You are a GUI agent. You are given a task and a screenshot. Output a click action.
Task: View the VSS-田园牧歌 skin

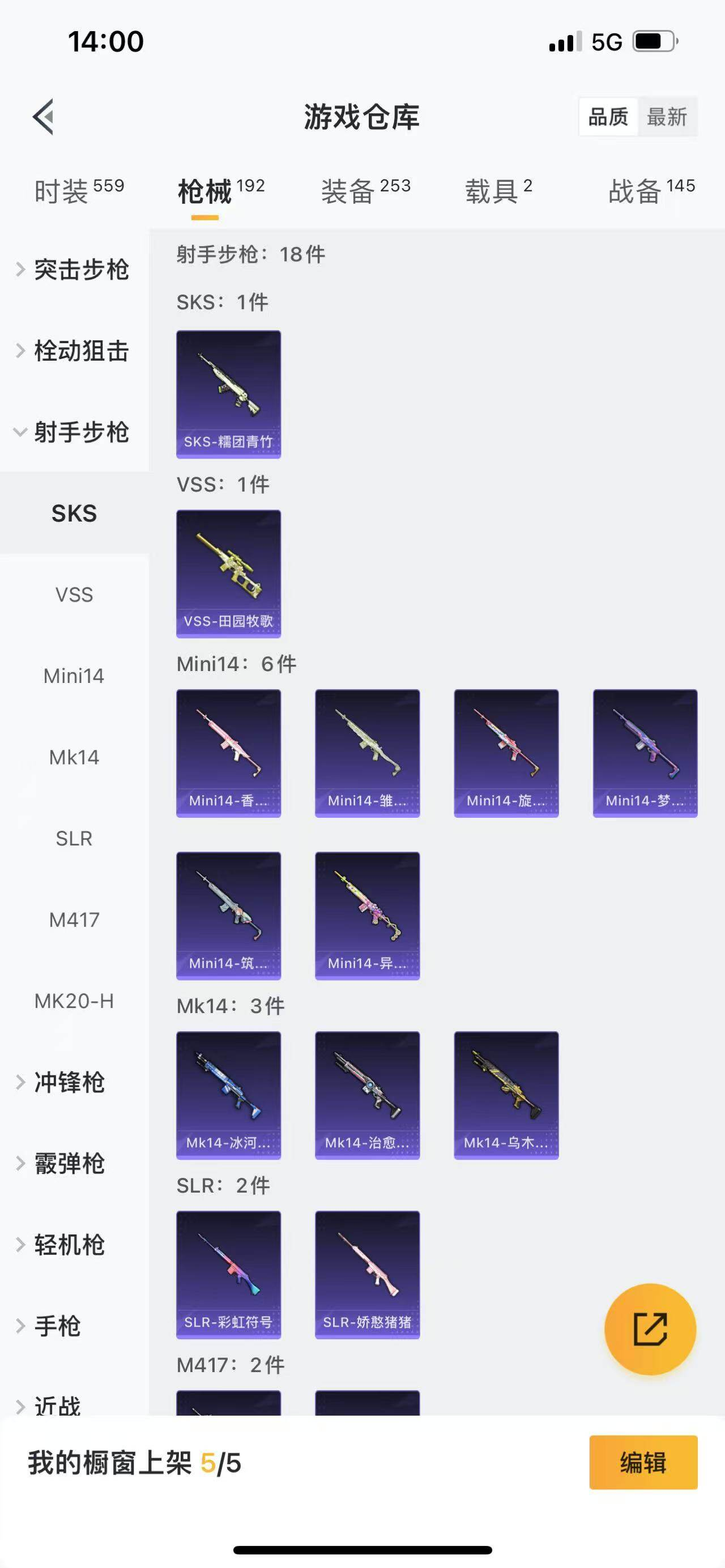tap(228, 574)
